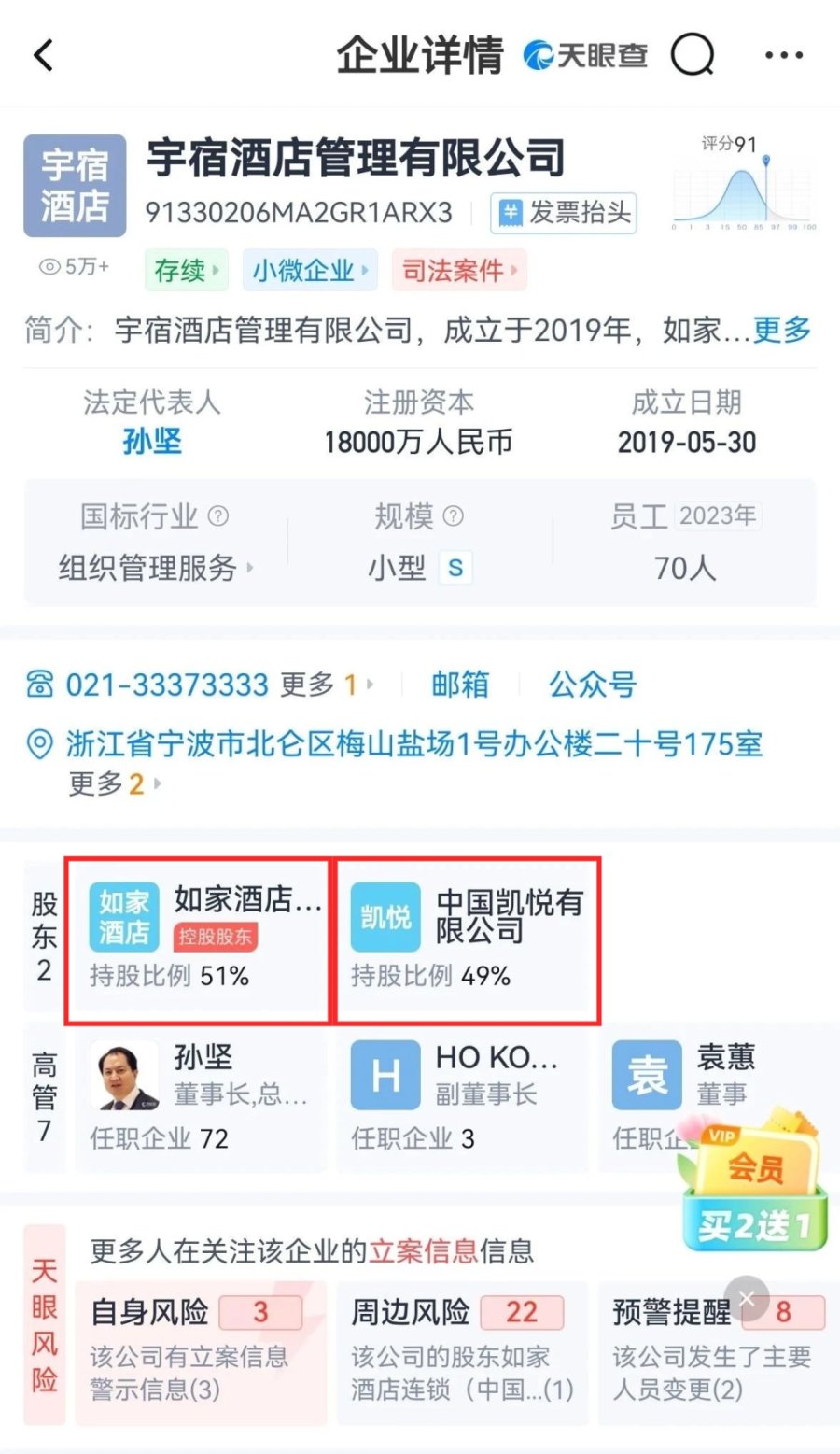Open the 小微企业 chip
The height and width of the screenshot is (1454, 840).
coord(309,271)
